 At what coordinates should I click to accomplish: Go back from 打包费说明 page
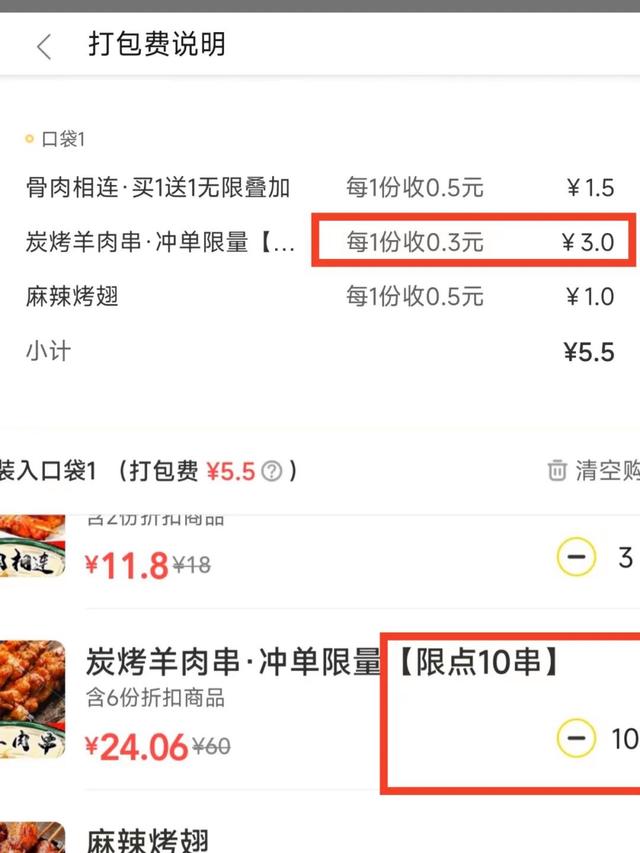(x=44, y=46)
